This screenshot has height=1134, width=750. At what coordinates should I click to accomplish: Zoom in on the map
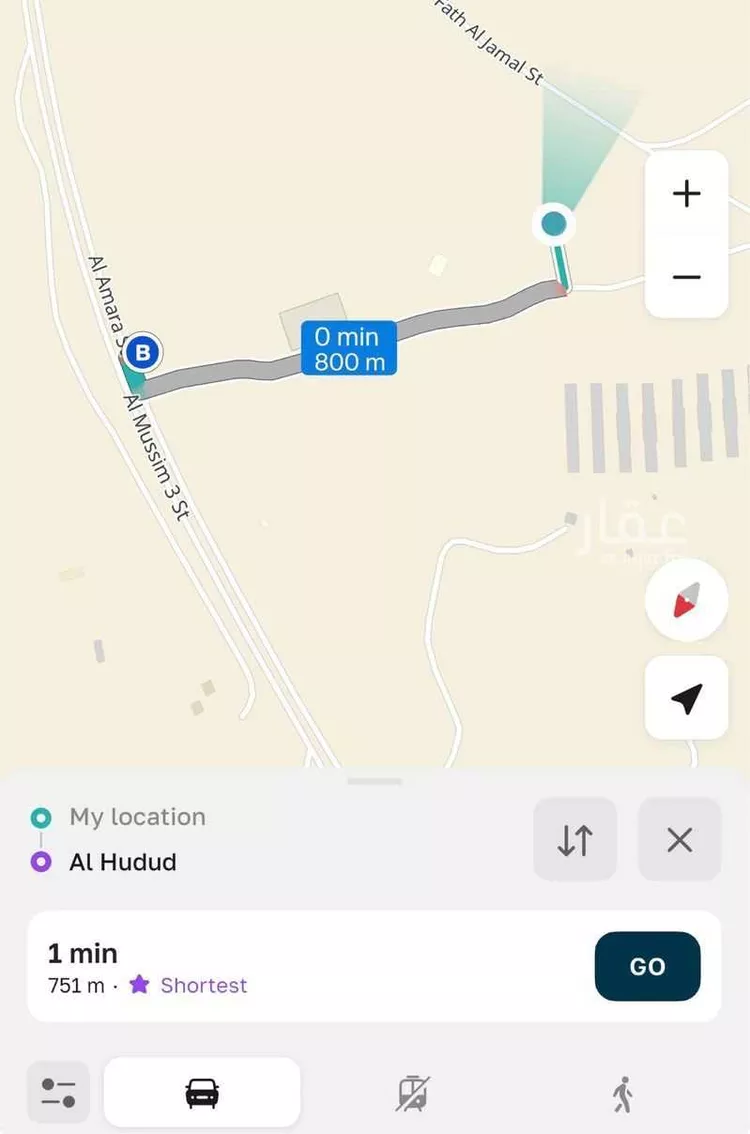coord(686,194)
